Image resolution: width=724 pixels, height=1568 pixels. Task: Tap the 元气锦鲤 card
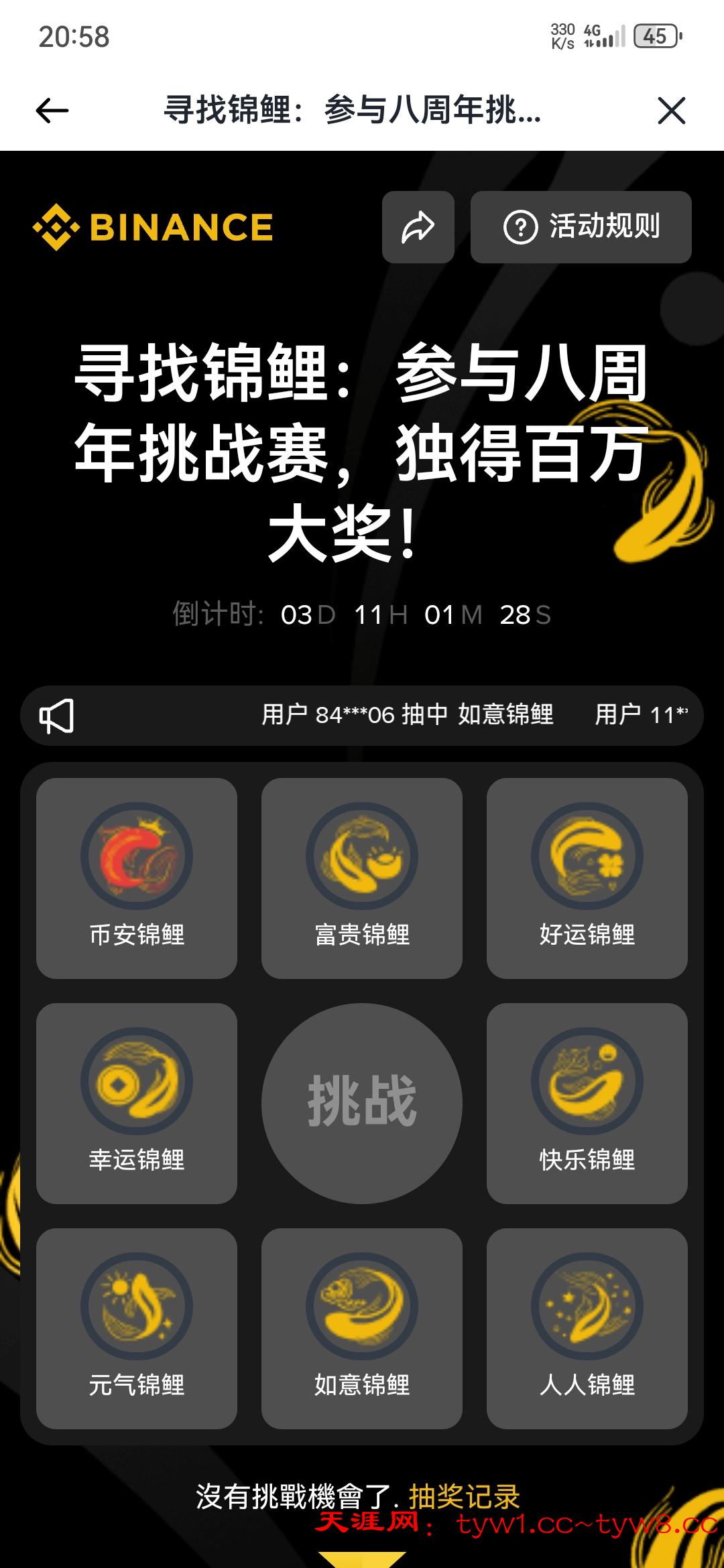tap(137, 1328)
